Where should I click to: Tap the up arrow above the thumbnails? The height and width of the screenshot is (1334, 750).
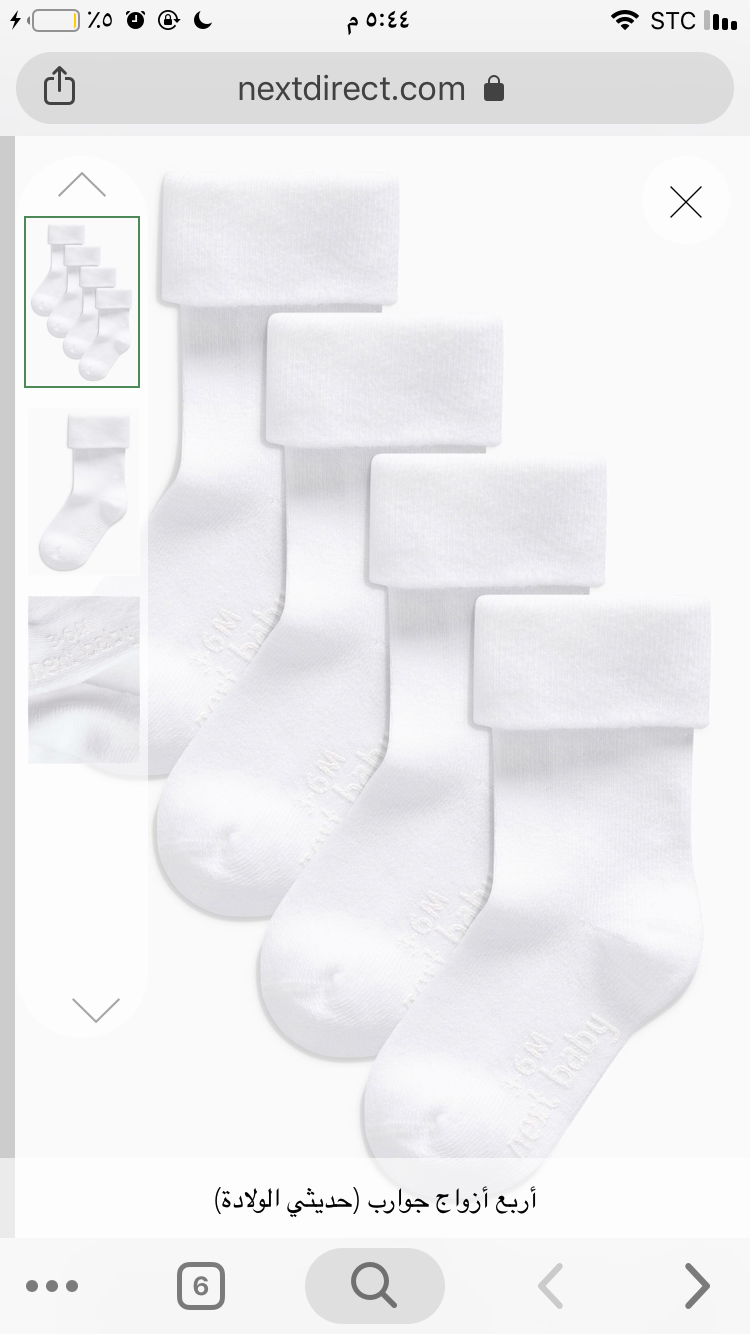coord(82,184)
